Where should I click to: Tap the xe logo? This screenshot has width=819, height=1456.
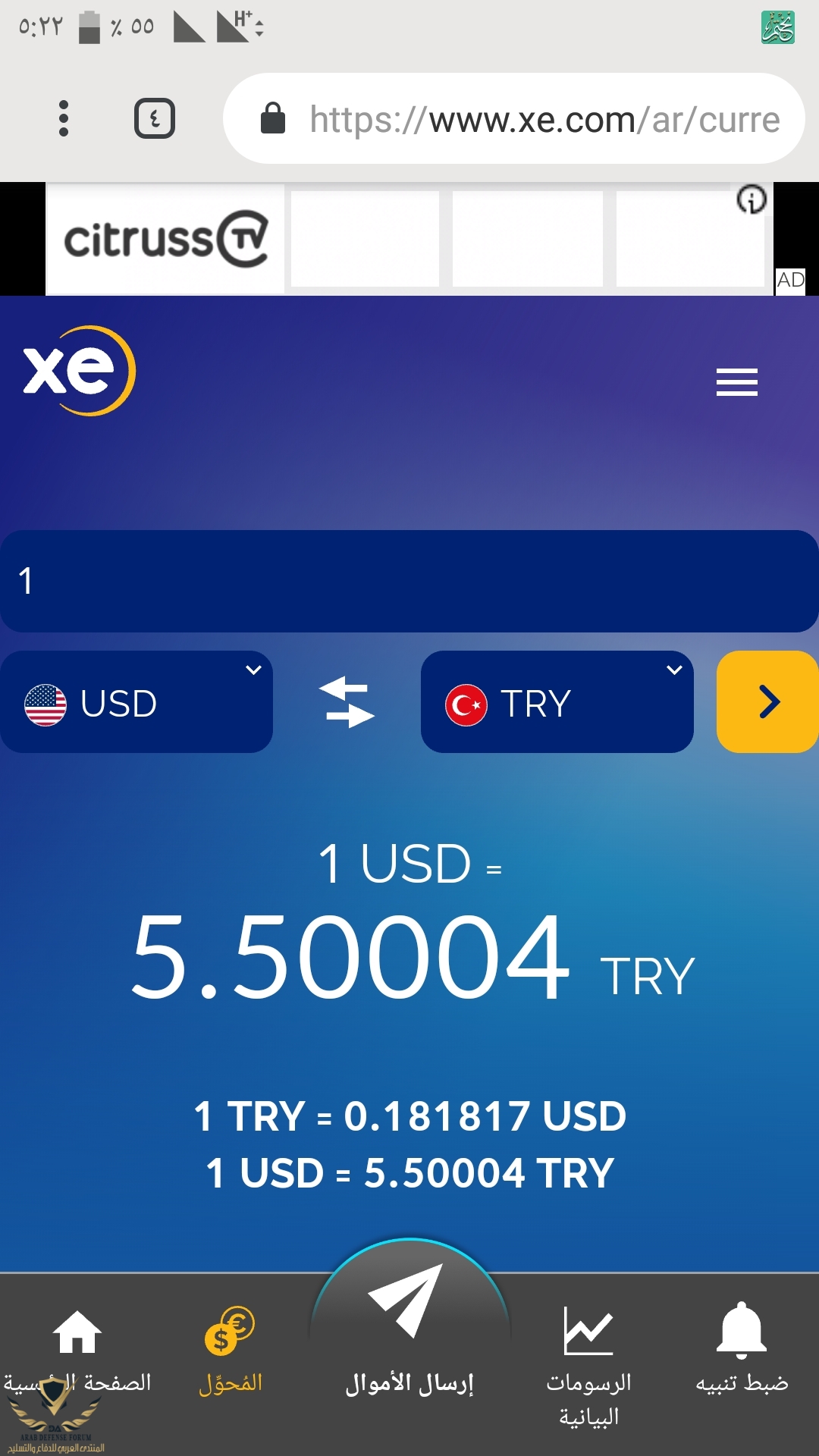coord(79,371)
